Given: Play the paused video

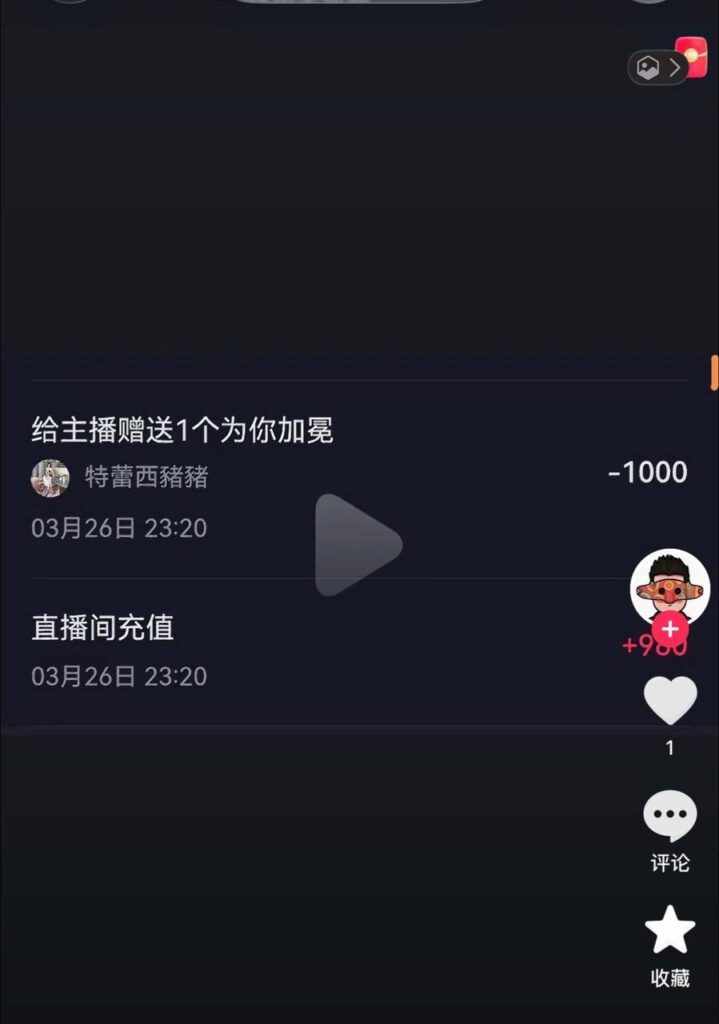Looking at the screenshot, I should tap(358, 545).
